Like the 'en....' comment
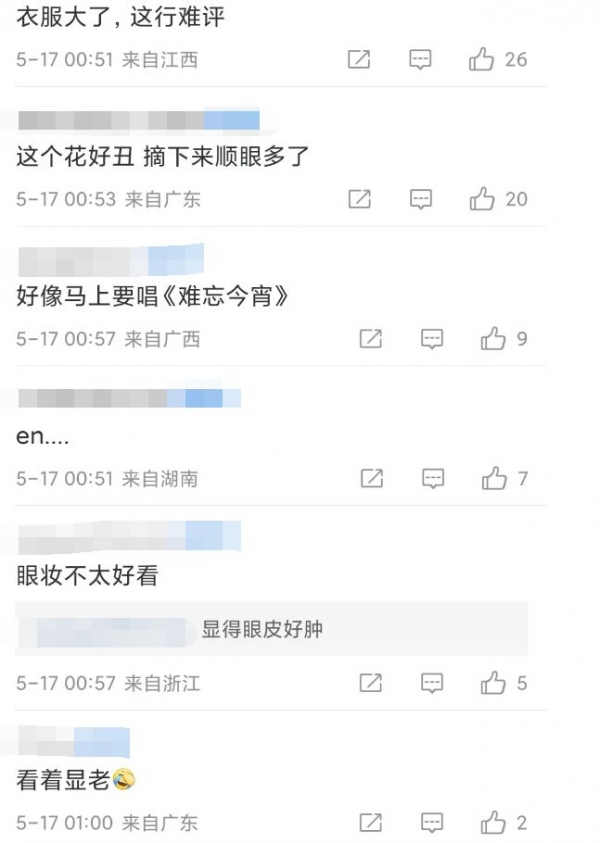This screenshot has width=600, height=843. (x=494, y=479)
